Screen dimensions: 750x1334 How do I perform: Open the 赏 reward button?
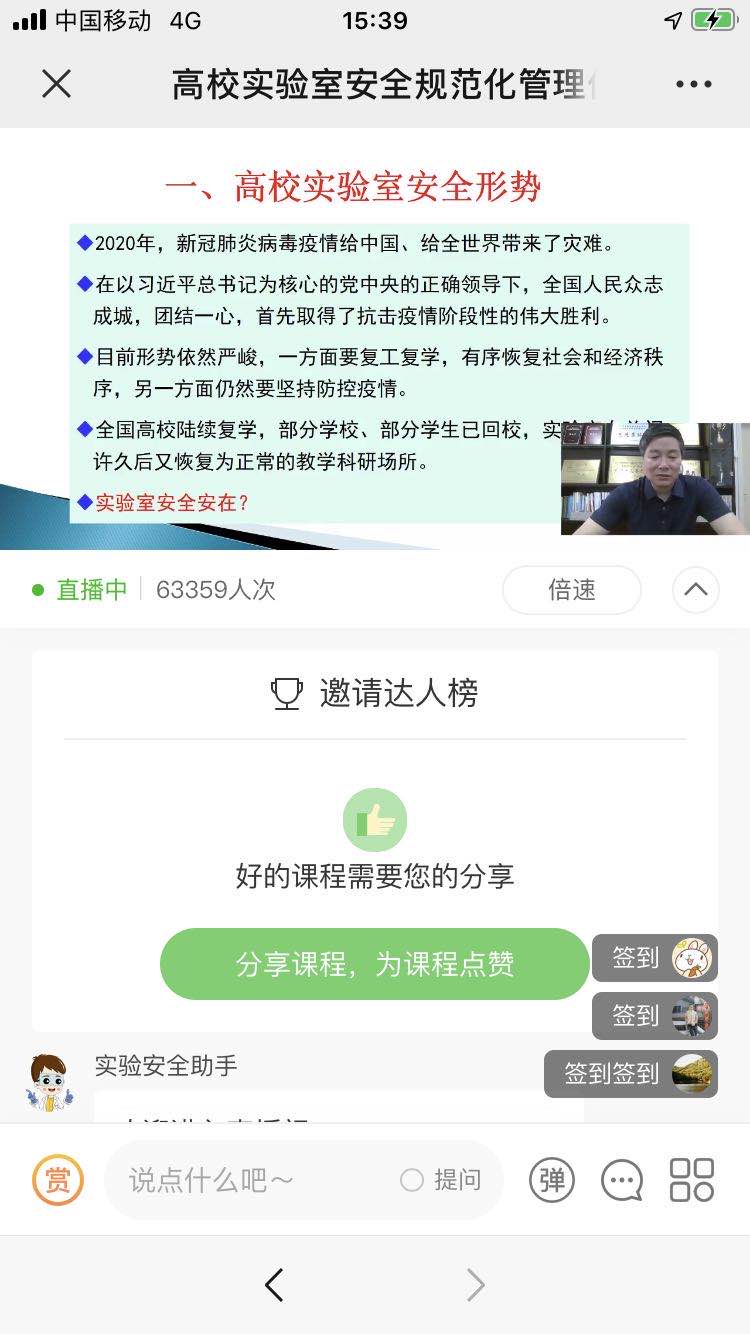tap(58, 1180)
